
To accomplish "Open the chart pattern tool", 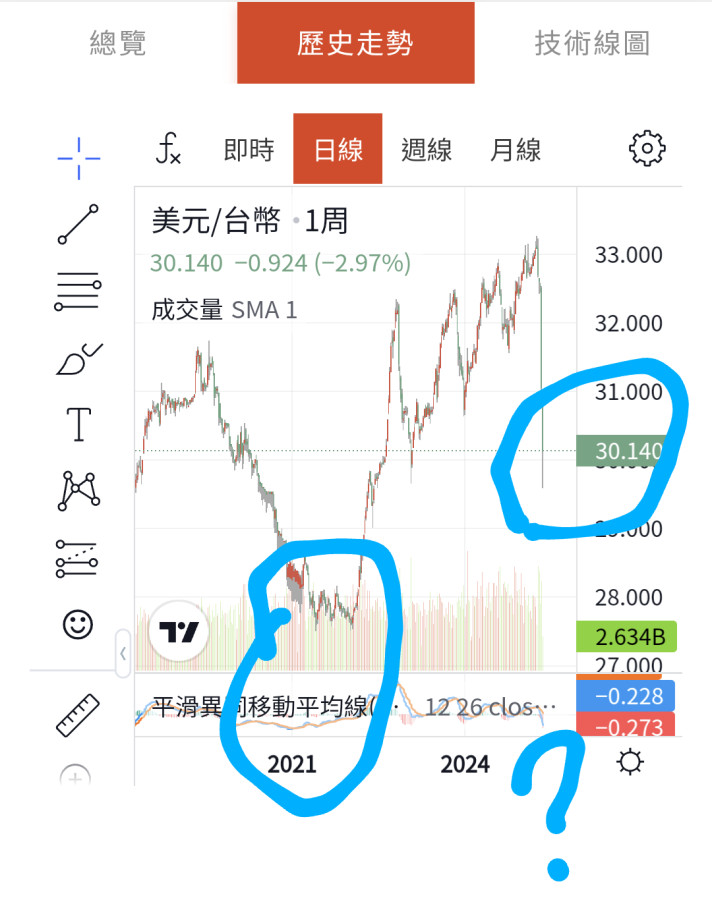I will [x=78, y=490].
